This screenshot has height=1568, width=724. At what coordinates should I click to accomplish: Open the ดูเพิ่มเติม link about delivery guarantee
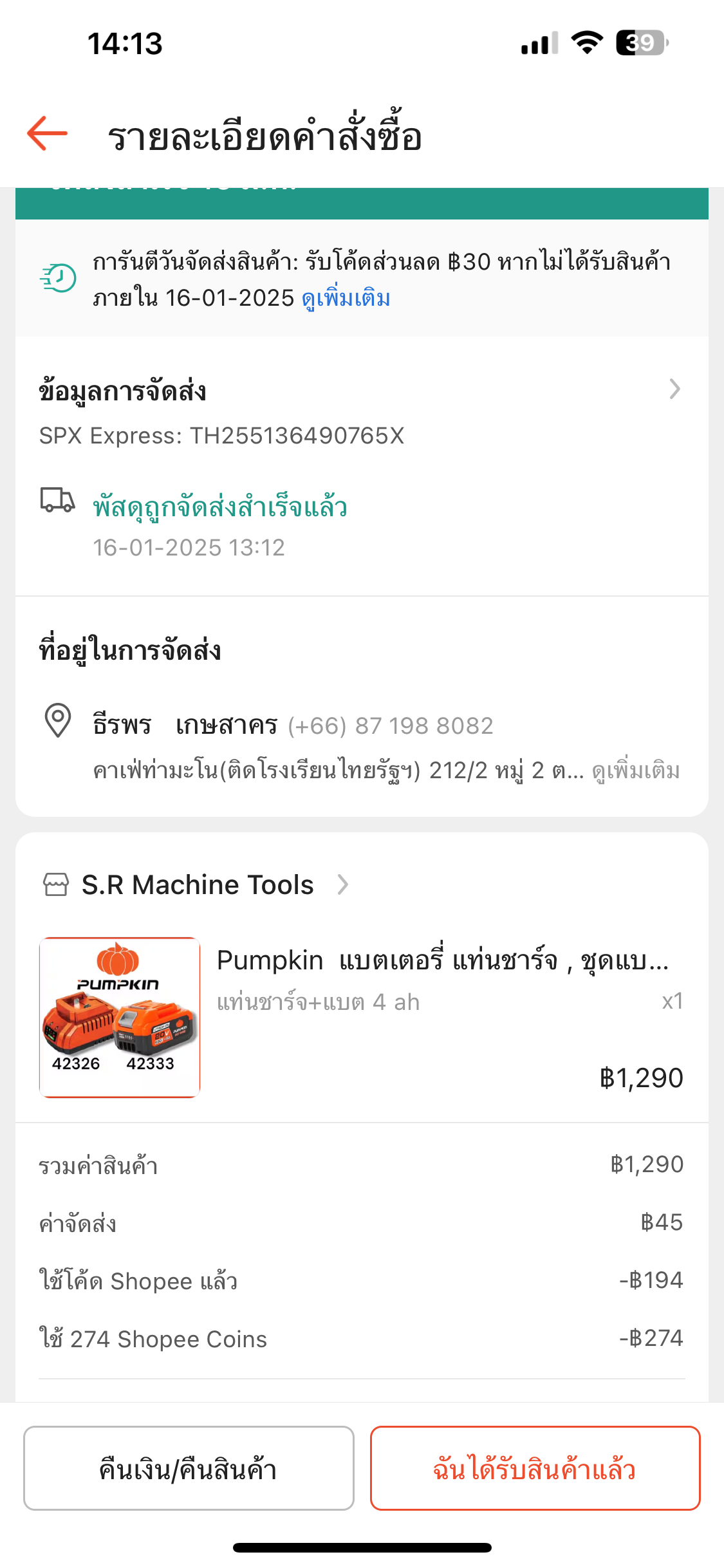click(346, 298)
